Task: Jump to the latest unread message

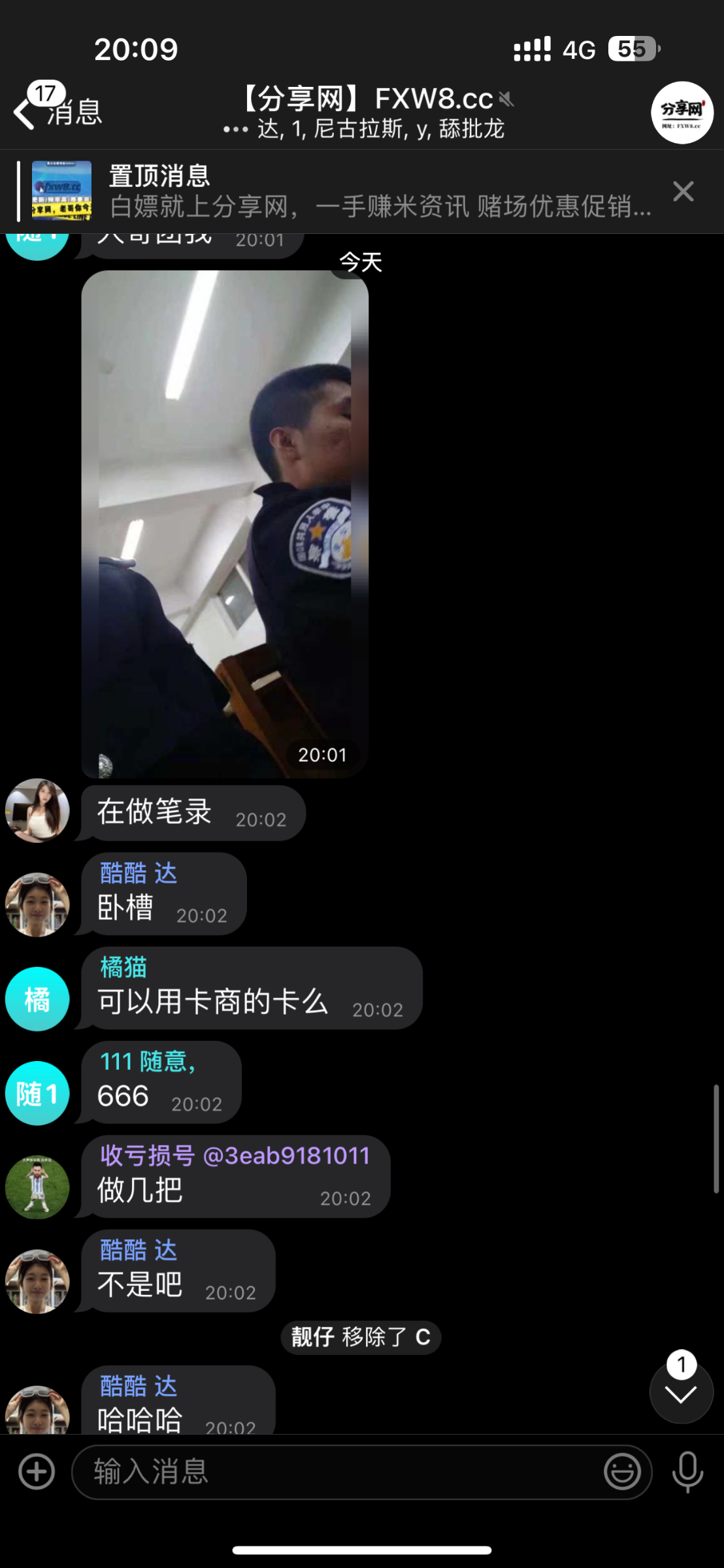Action: tap(681, 1394)
